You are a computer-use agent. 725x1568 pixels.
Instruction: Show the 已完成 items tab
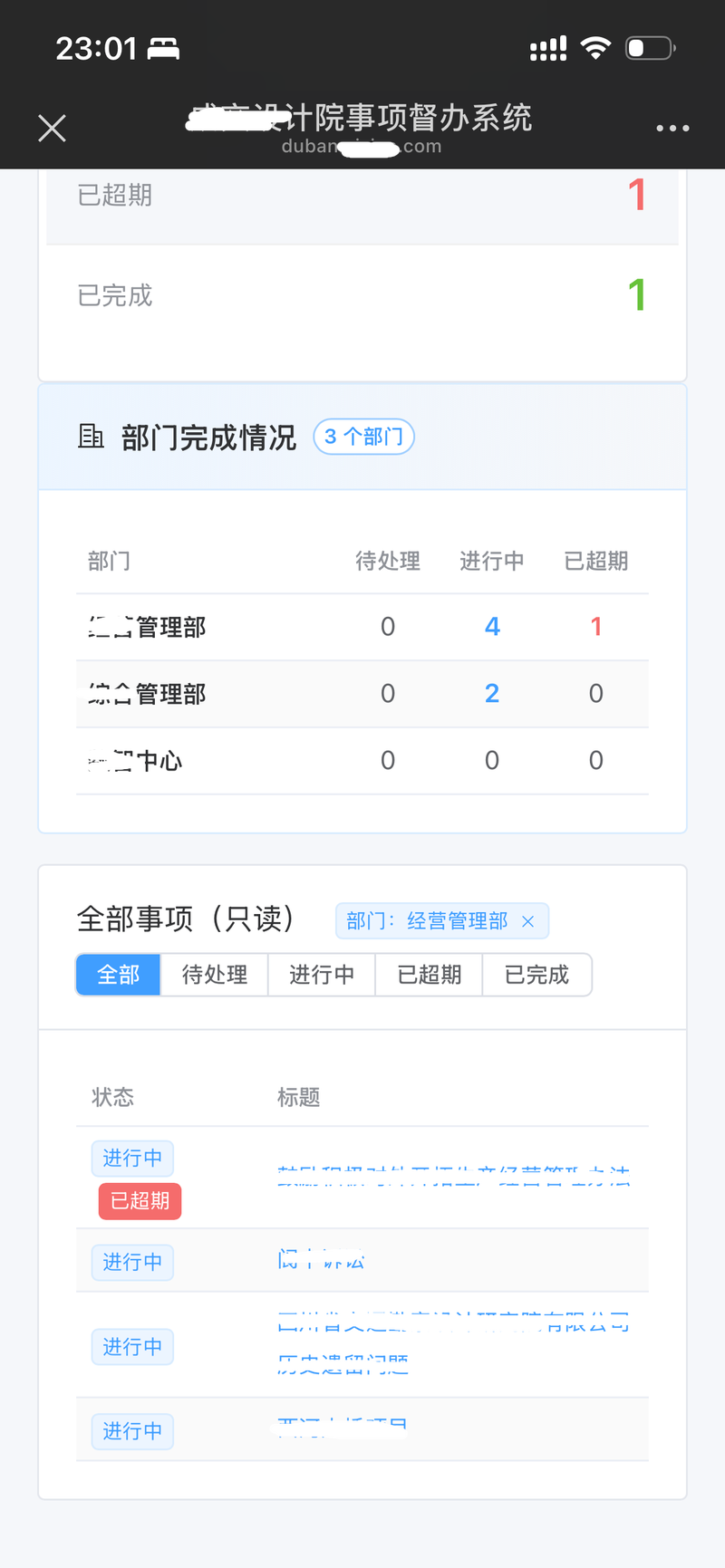tap(536, 975)
